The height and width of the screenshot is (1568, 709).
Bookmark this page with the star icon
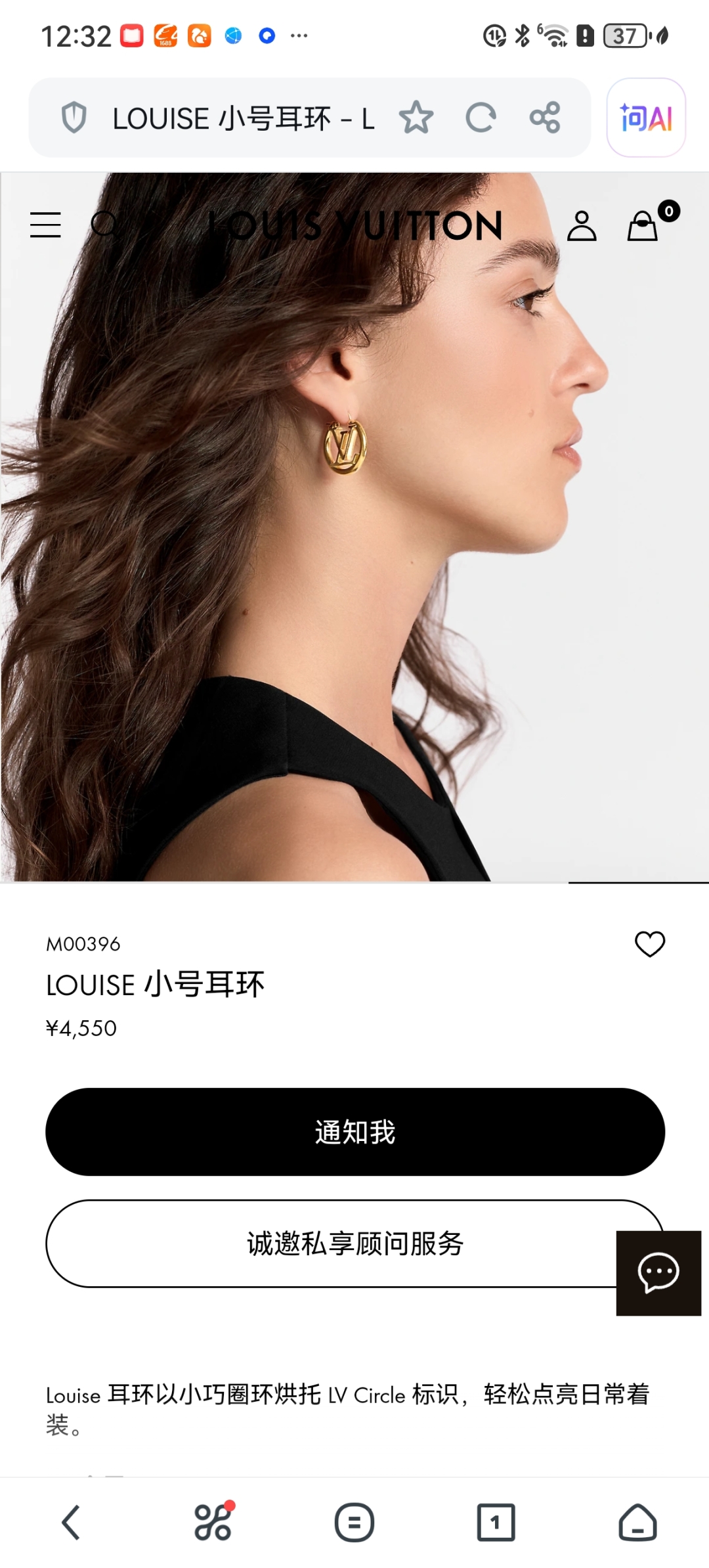(x=416, y=118)
